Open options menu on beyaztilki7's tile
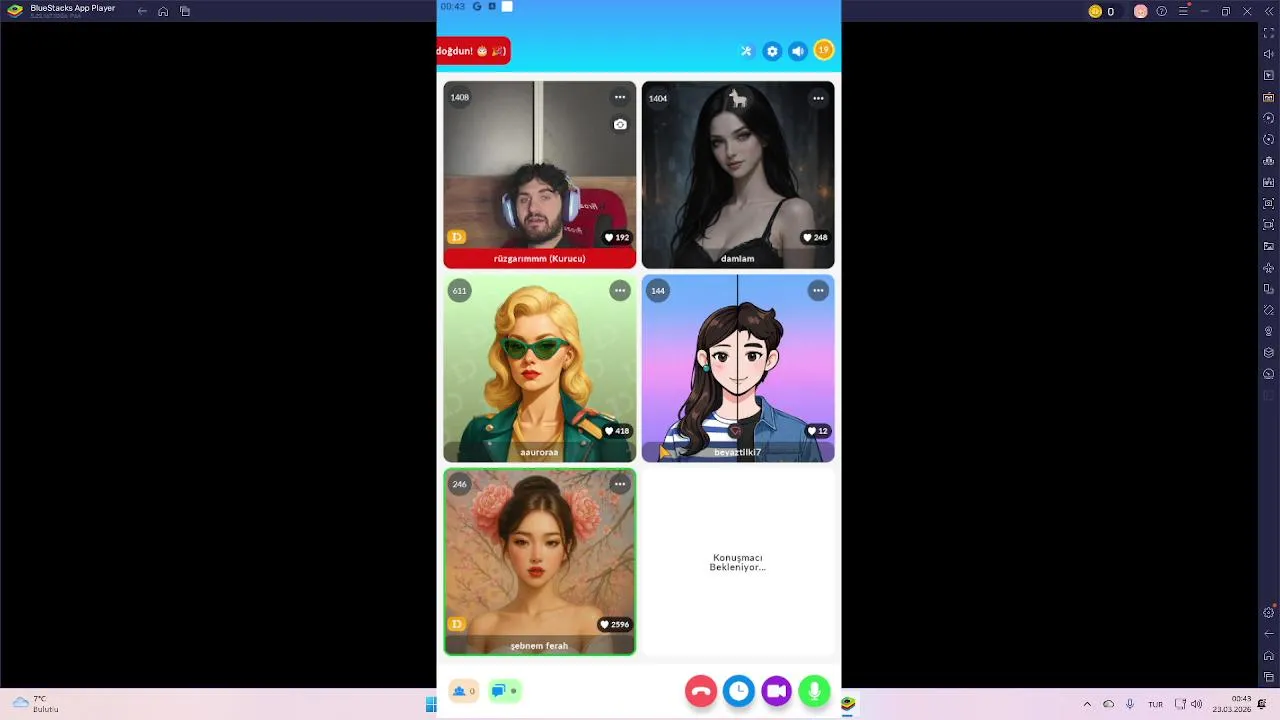This screenshot has height=720, width=1280. [x=818, y=291]
